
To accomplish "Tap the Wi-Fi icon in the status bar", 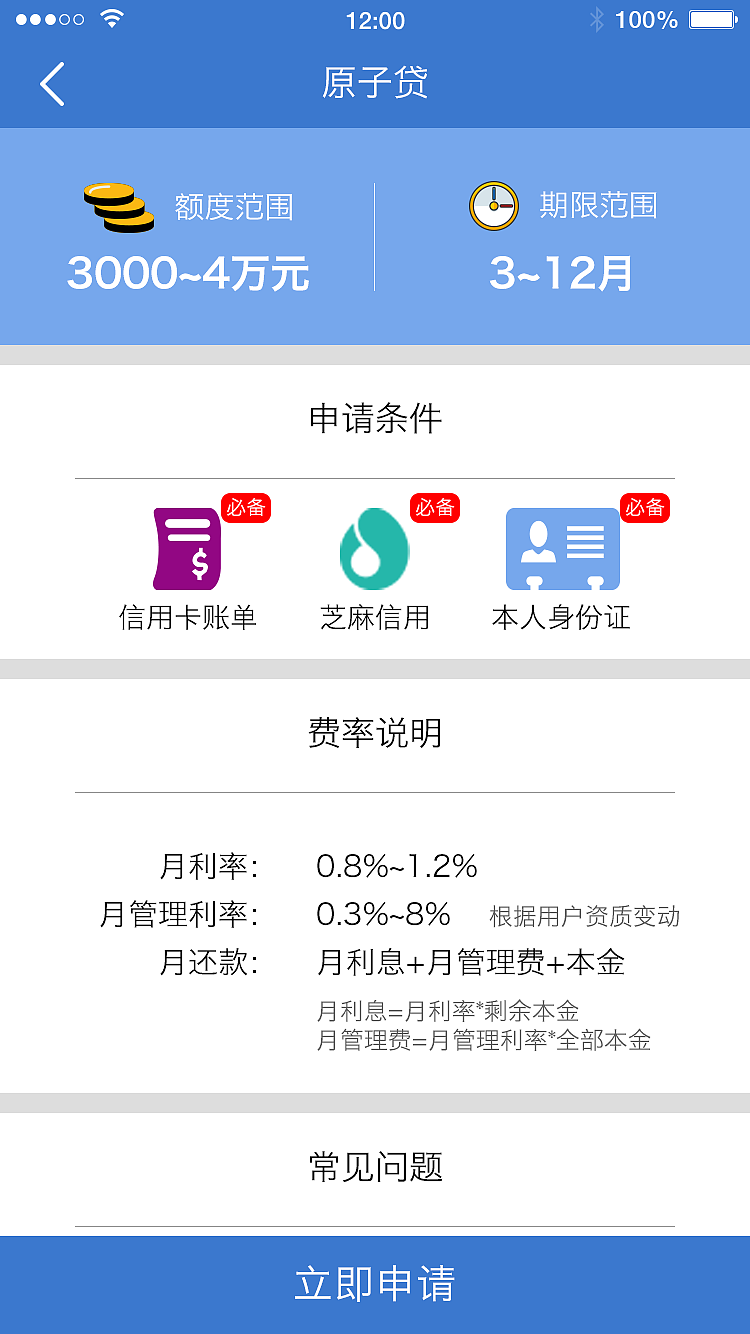I will point(108,18).
